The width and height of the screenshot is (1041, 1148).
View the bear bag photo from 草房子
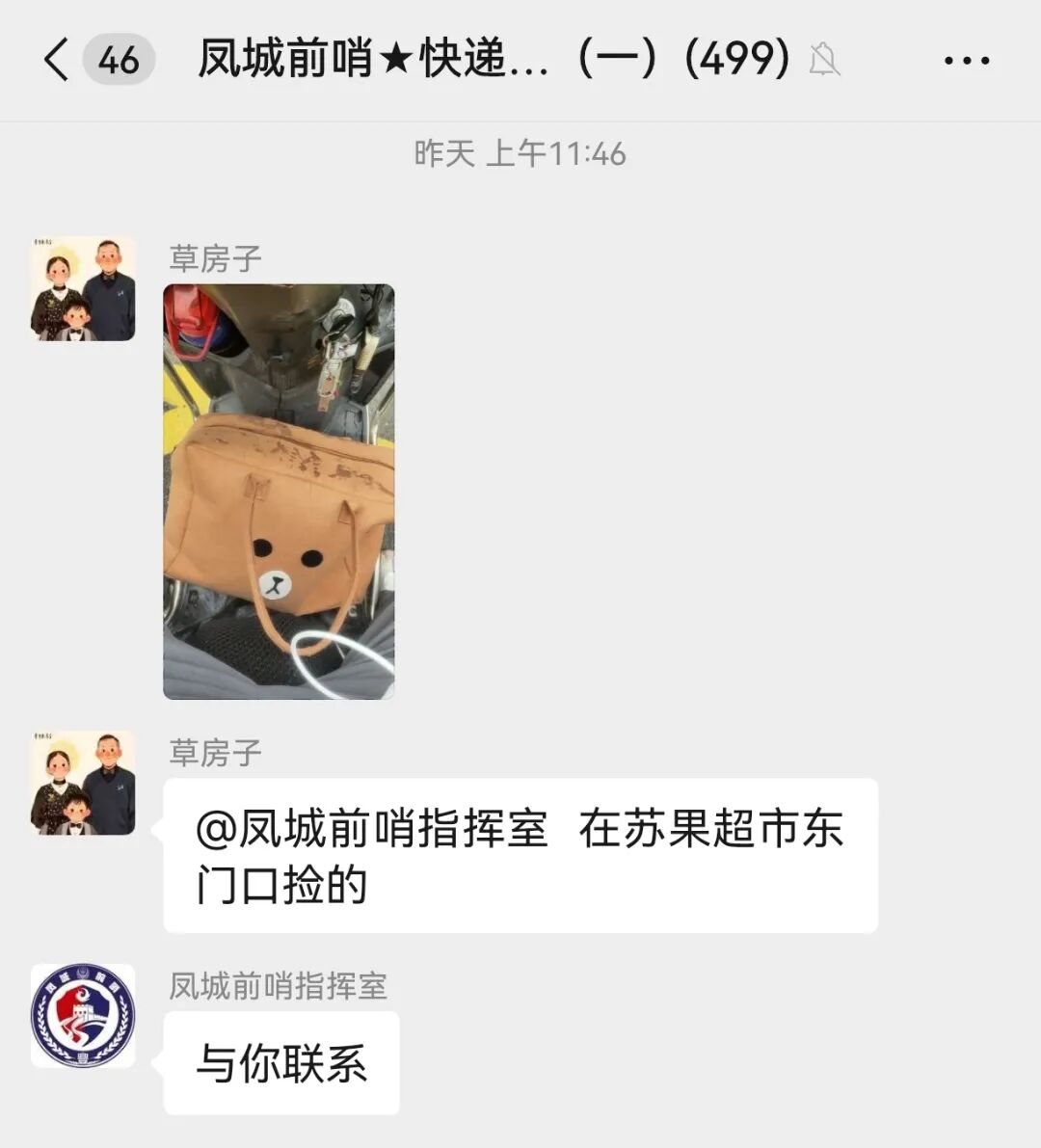(x=279, y=492)
